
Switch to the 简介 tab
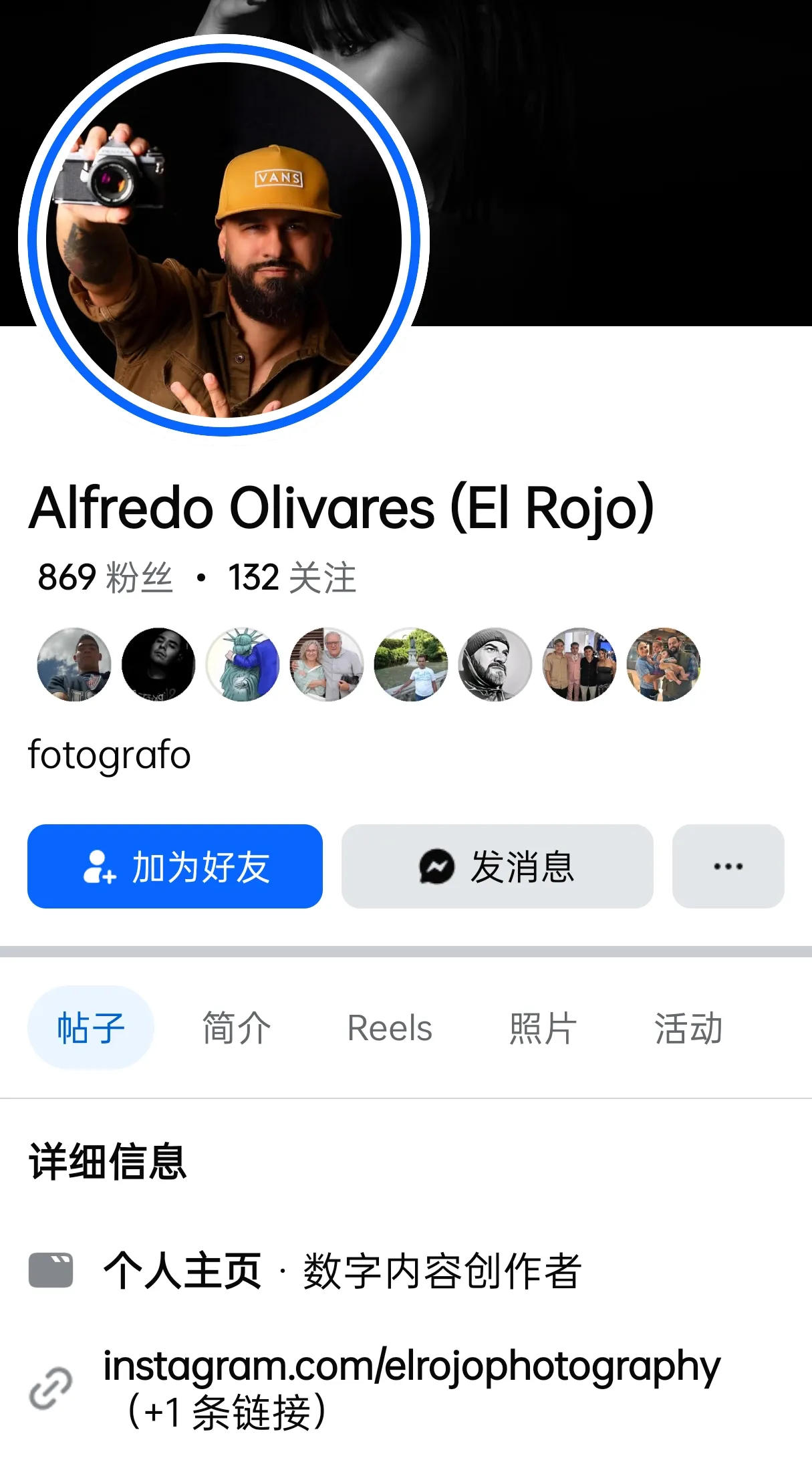237,1027
